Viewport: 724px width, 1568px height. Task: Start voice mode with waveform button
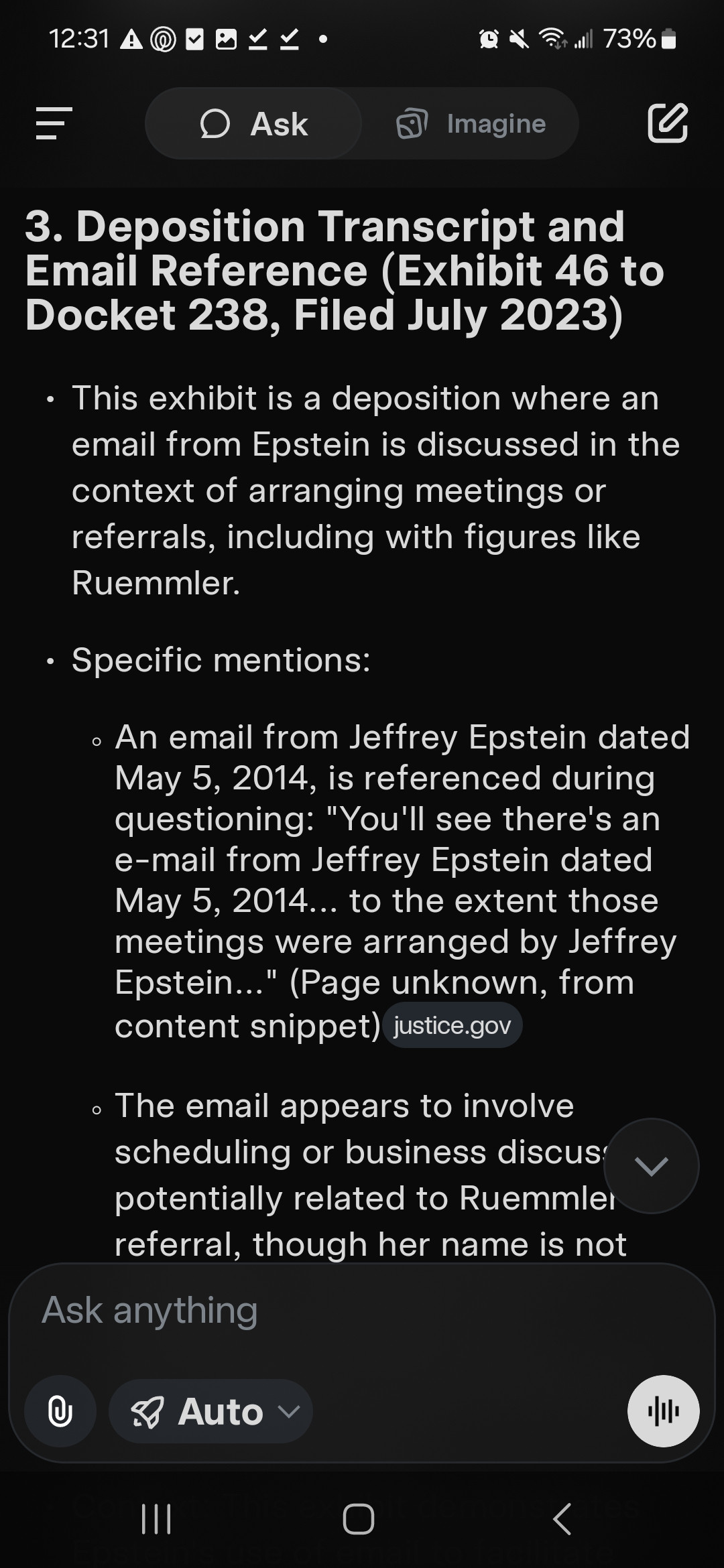663,1411
